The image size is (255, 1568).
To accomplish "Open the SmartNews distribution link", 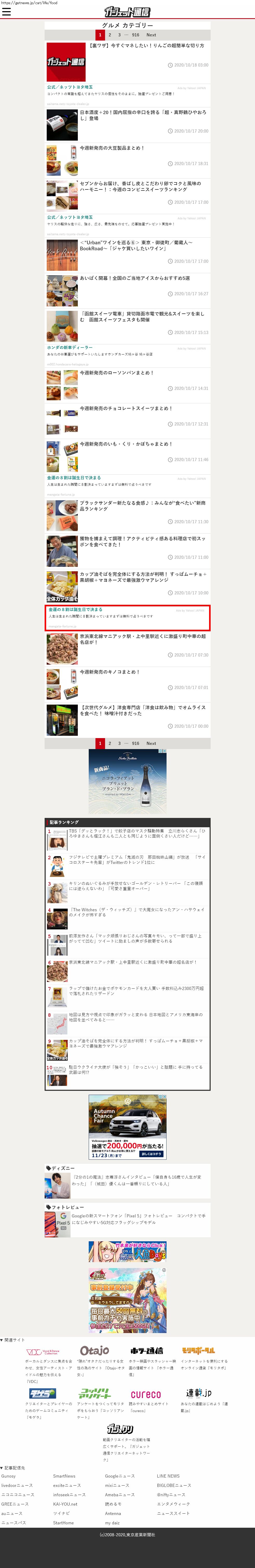I will (x=64, y=1476).
